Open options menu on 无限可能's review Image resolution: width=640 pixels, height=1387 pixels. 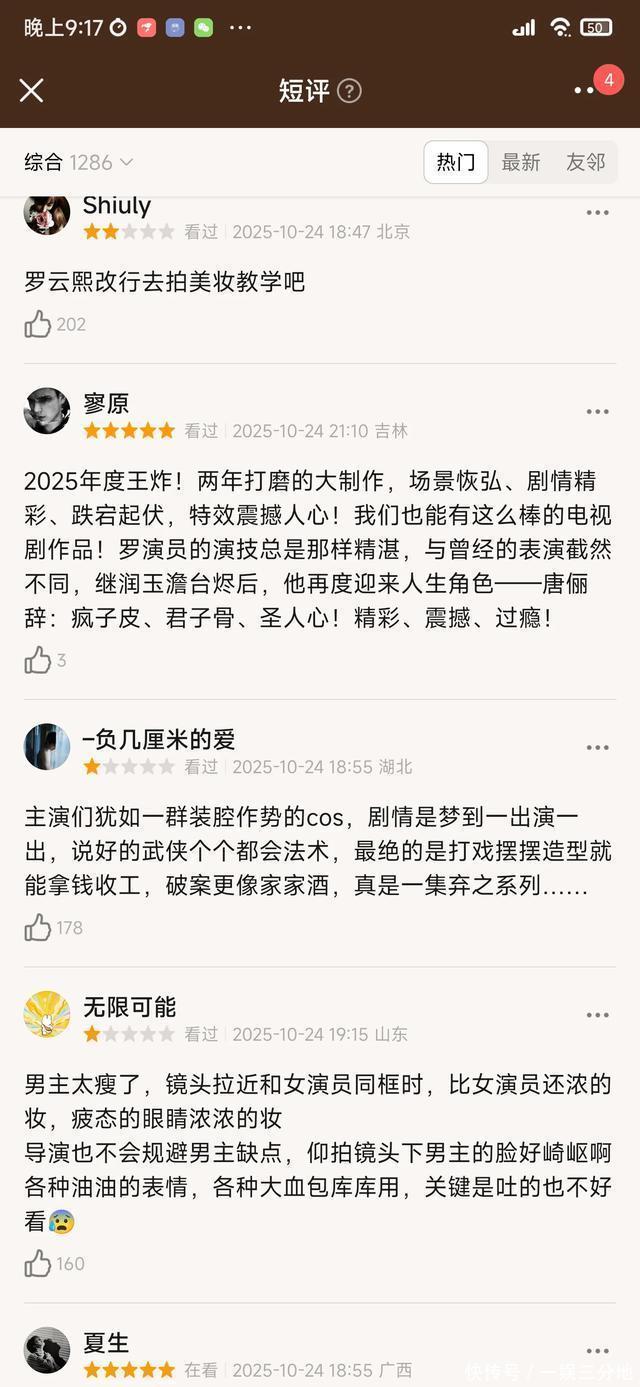[597, 1015]
